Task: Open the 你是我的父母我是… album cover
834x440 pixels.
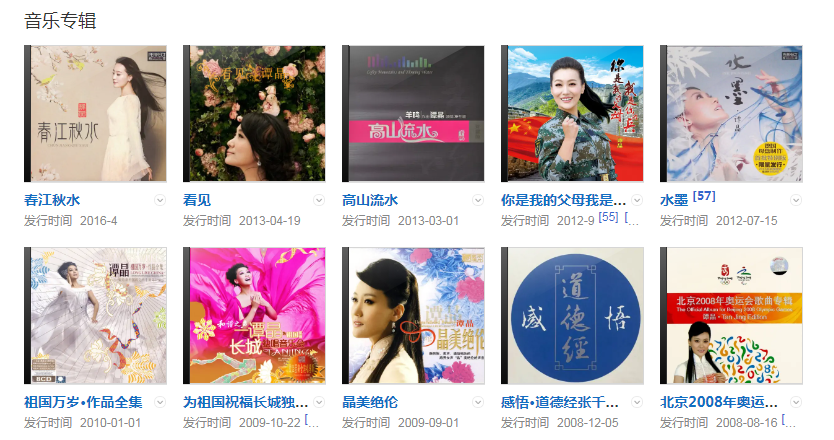Action: click(572, 114)
